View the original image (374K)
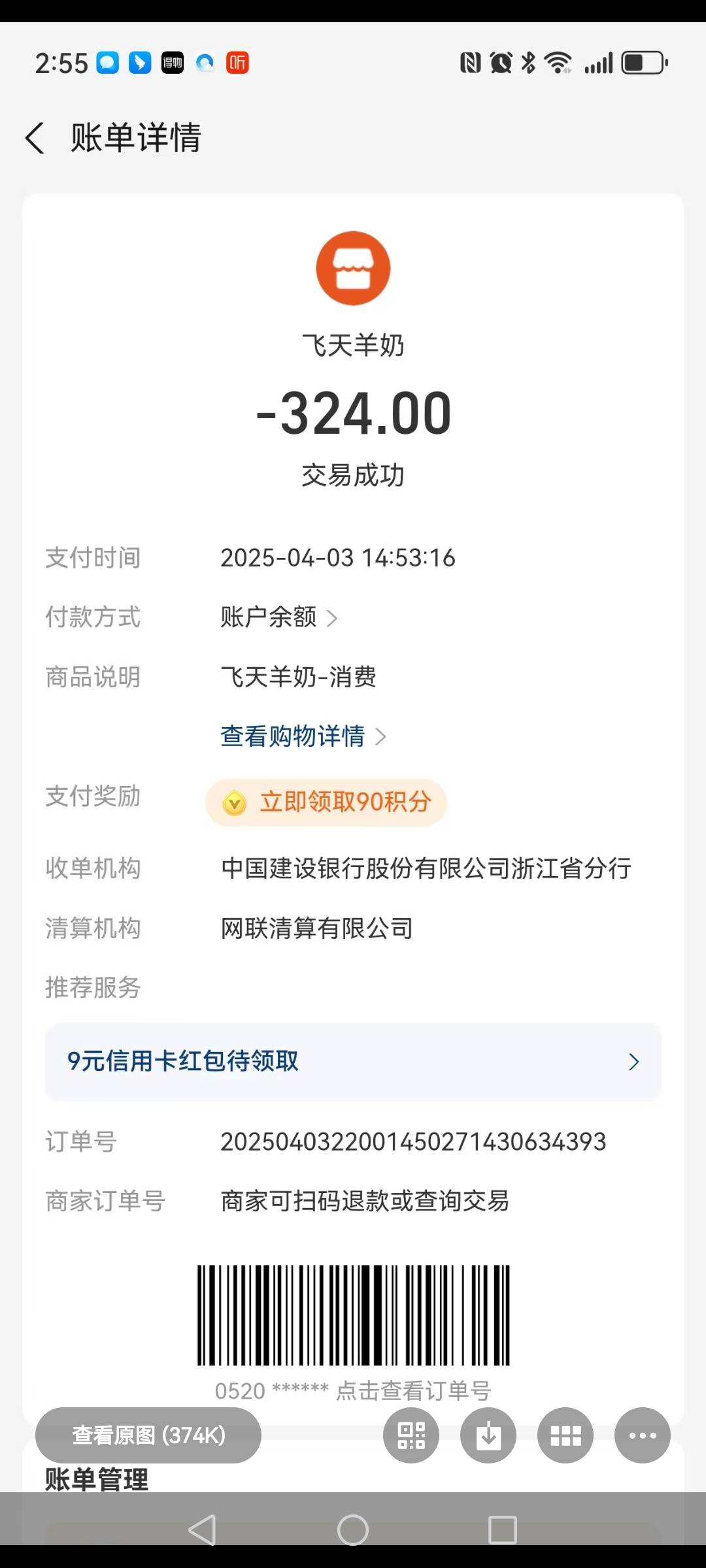The width and height of the screenshot is (706, 1568). [x=148, y=1435]
